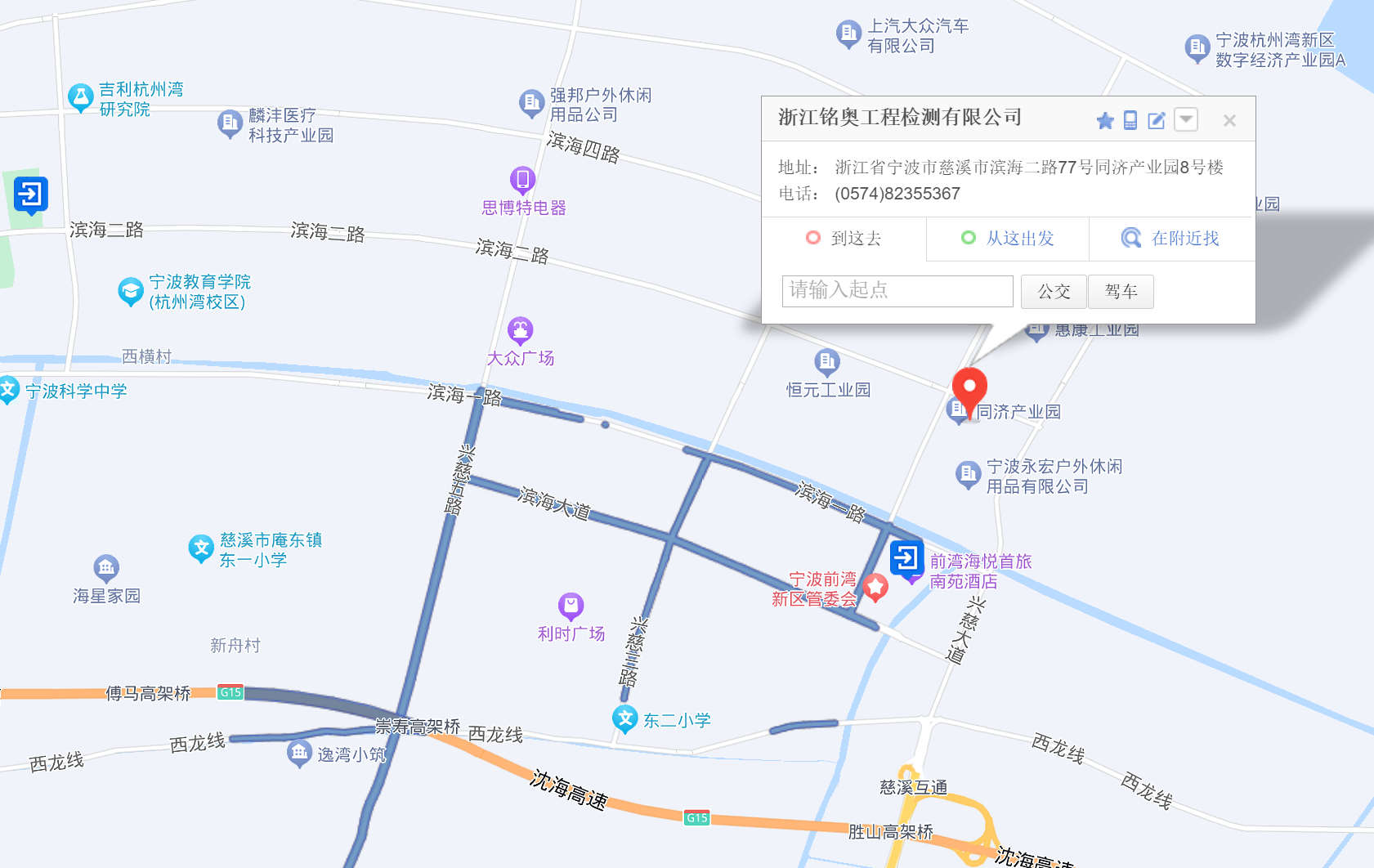1374x868 pixels.
Task: Select 东二小学 school marker
Action: [625, 718]
